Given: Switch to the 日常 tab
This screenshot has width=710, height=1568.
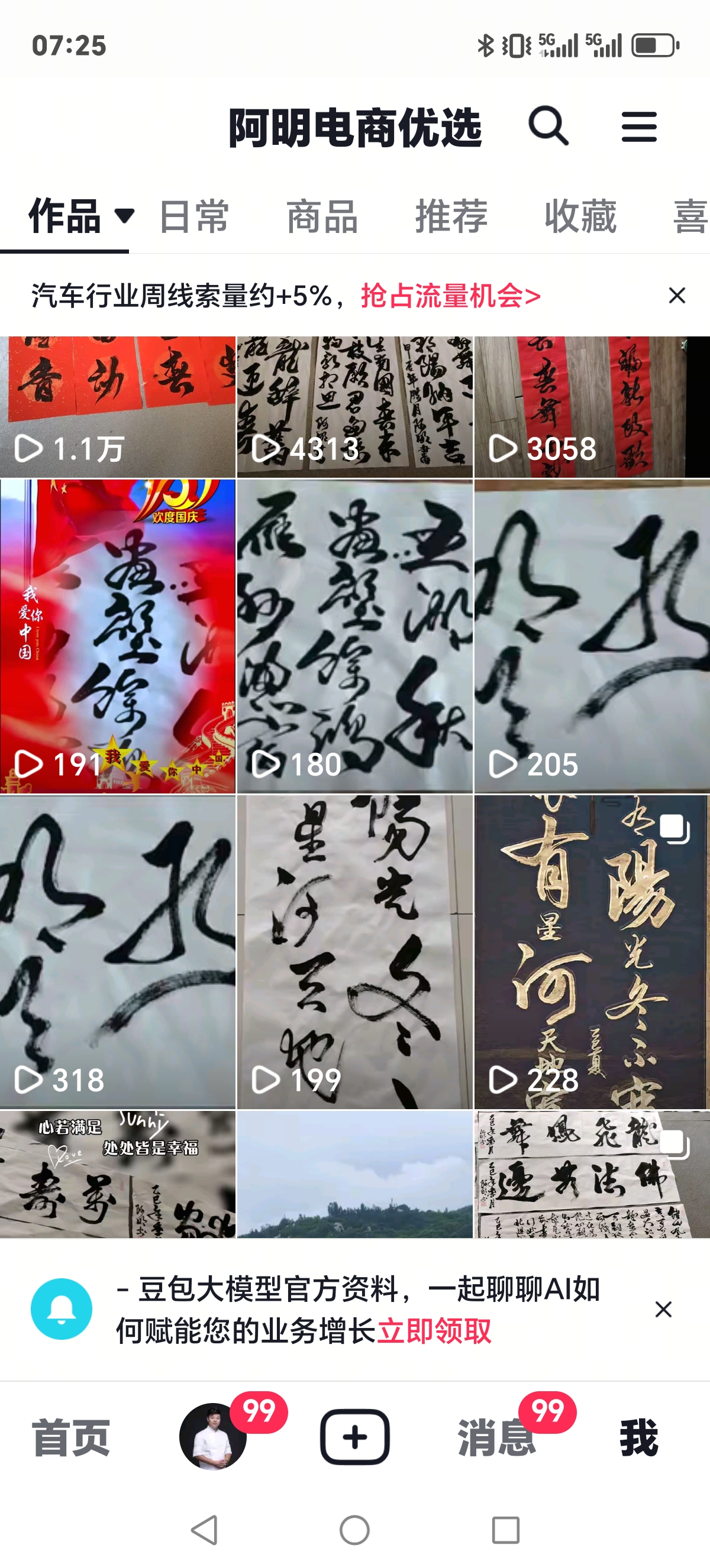Looking at the screenshot, I should click(x=193, y=216).
